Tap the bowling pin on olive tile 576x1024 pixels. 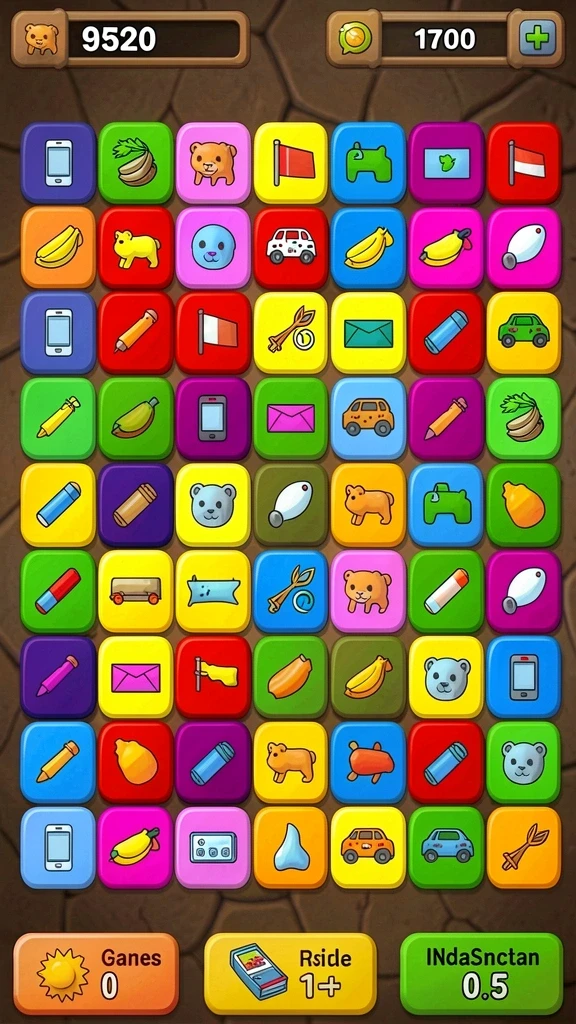click(x=291, y=505)
